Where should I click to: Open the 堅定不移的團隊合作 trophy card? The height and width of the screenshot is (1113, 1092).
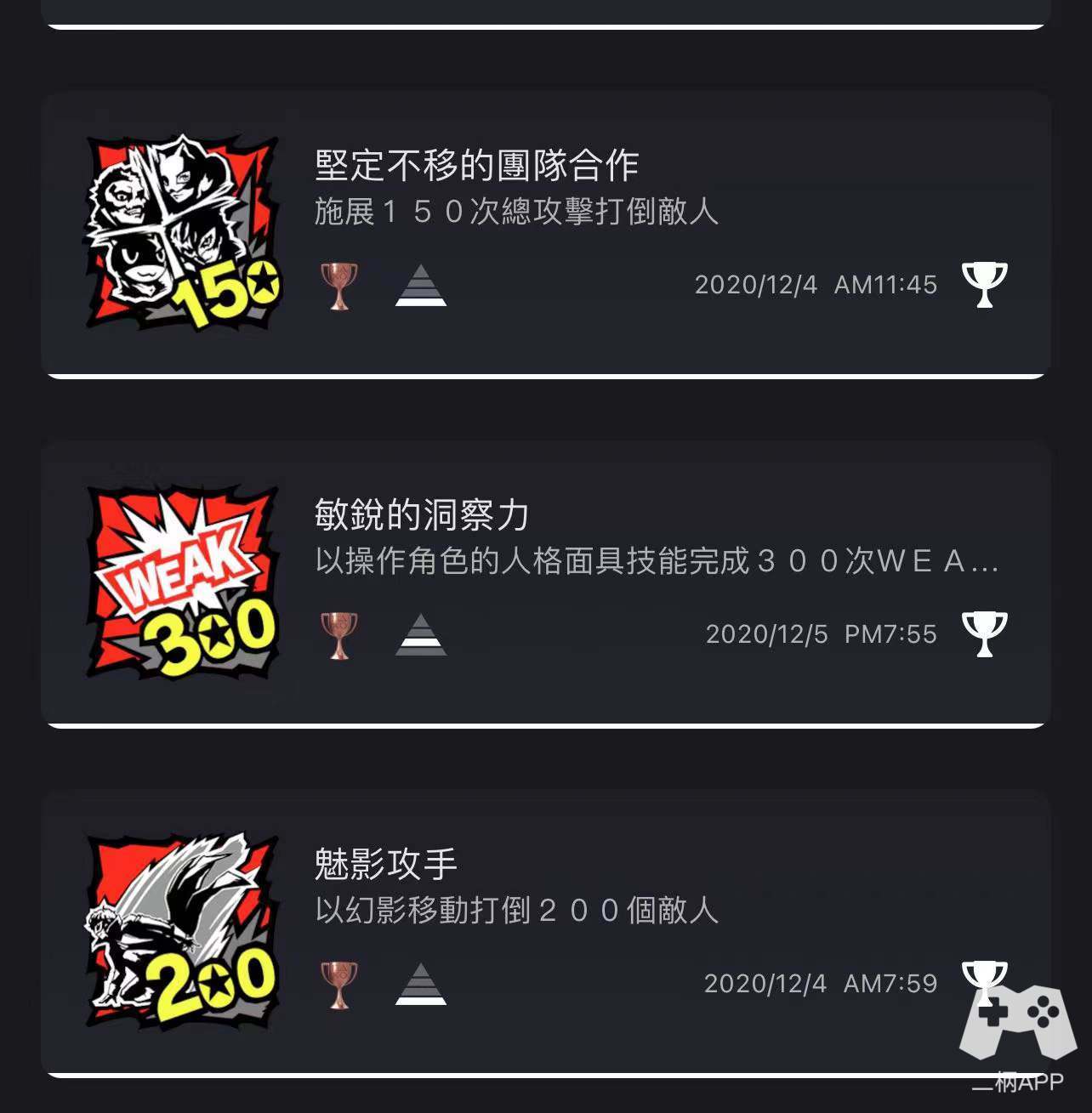click(544, 234)
